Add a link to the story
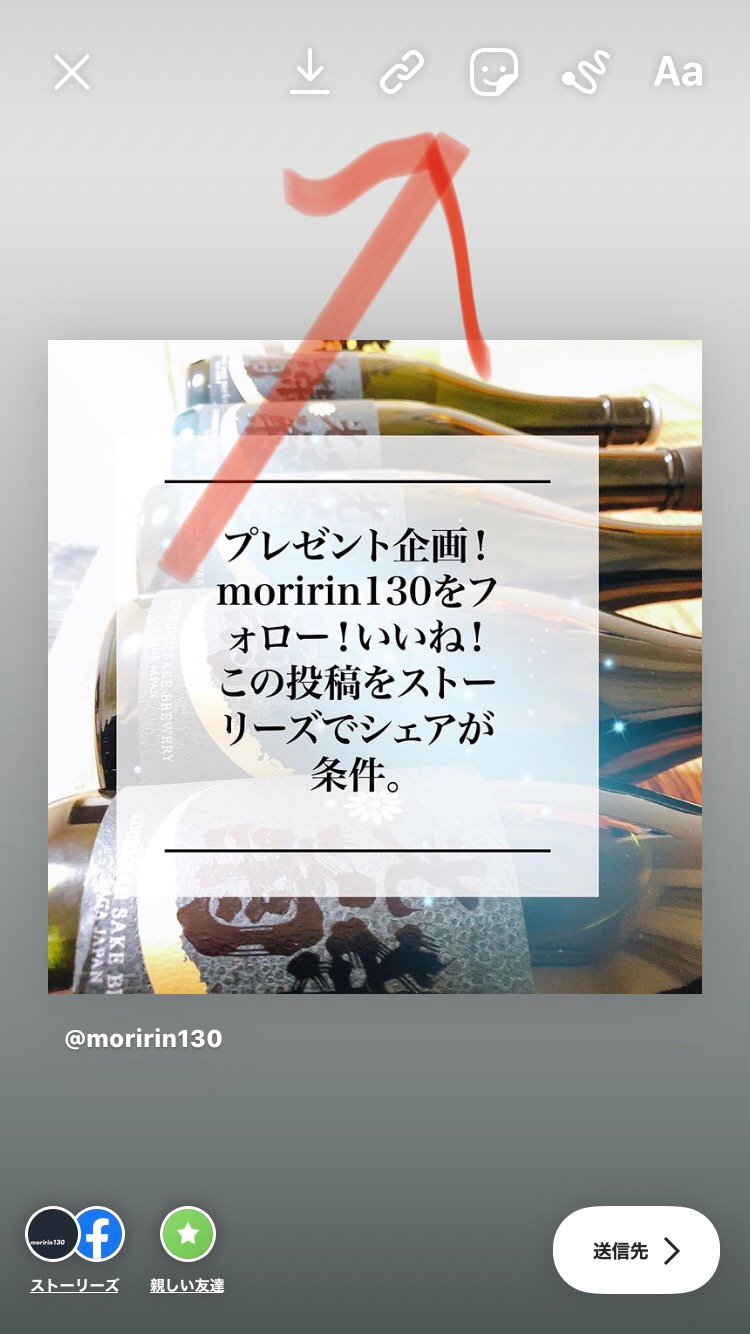The image size is (750, 1334). [x=402, y=73]
